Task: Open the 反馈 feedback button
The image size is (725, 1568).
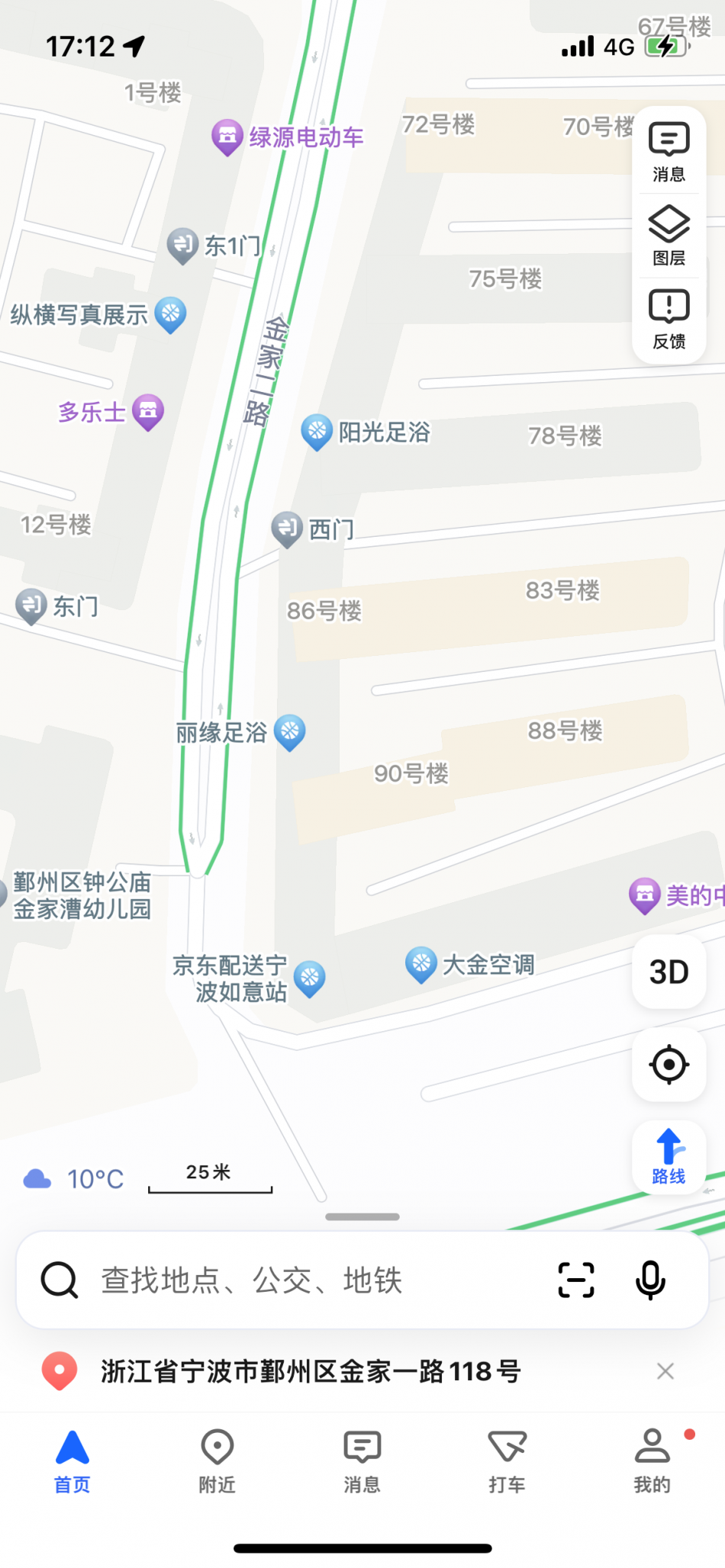Action: tap(669, 319)
